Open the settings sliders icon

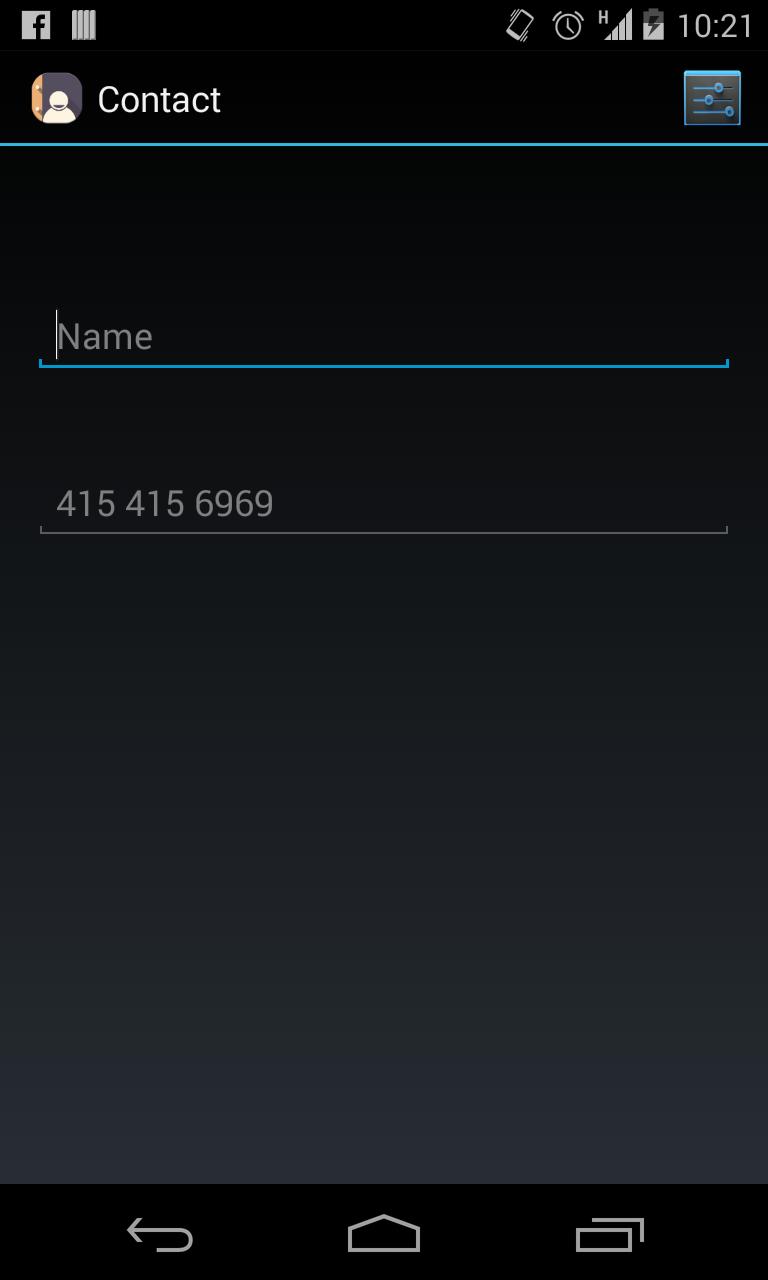pos(712,99)
